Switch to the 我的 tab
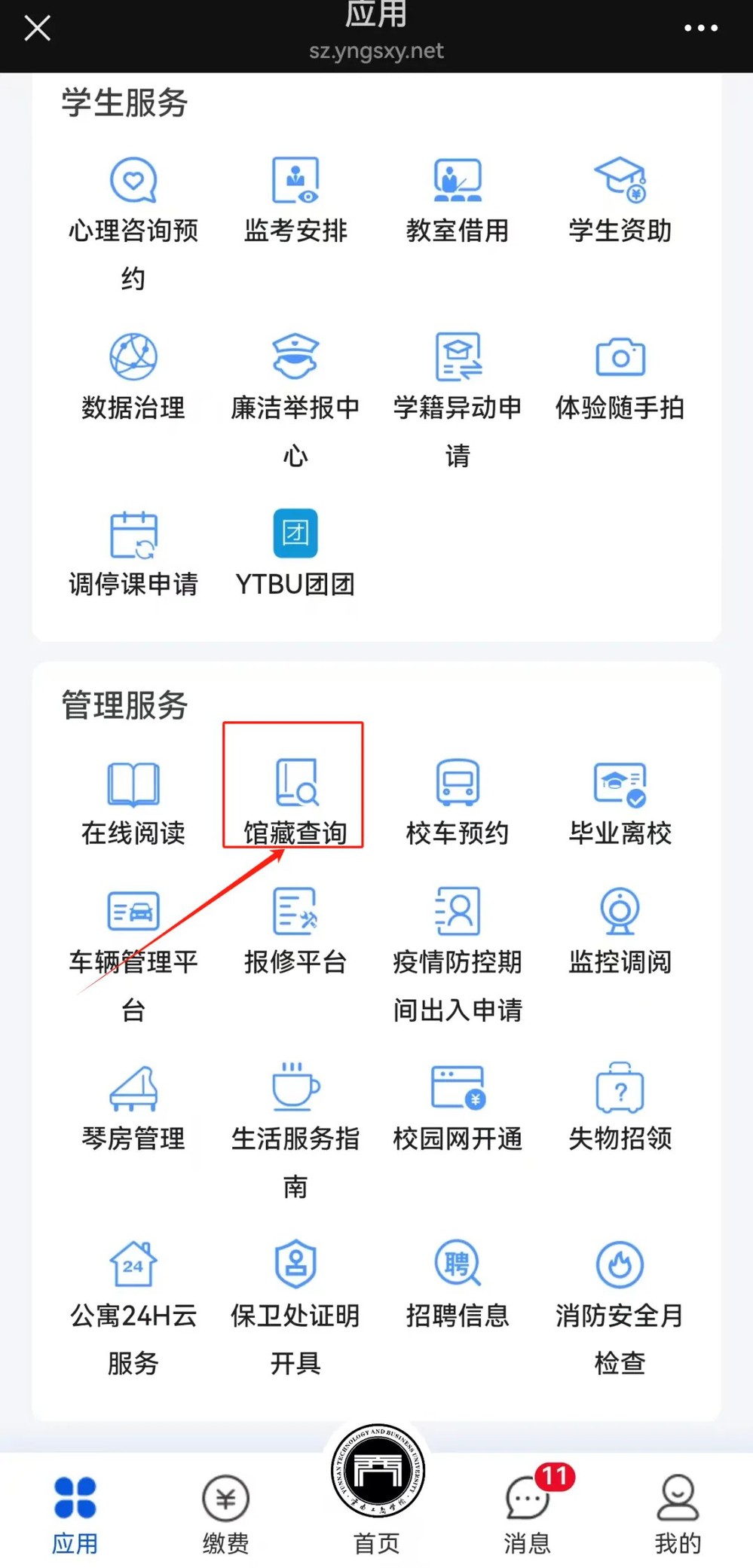 (678, 1511)
